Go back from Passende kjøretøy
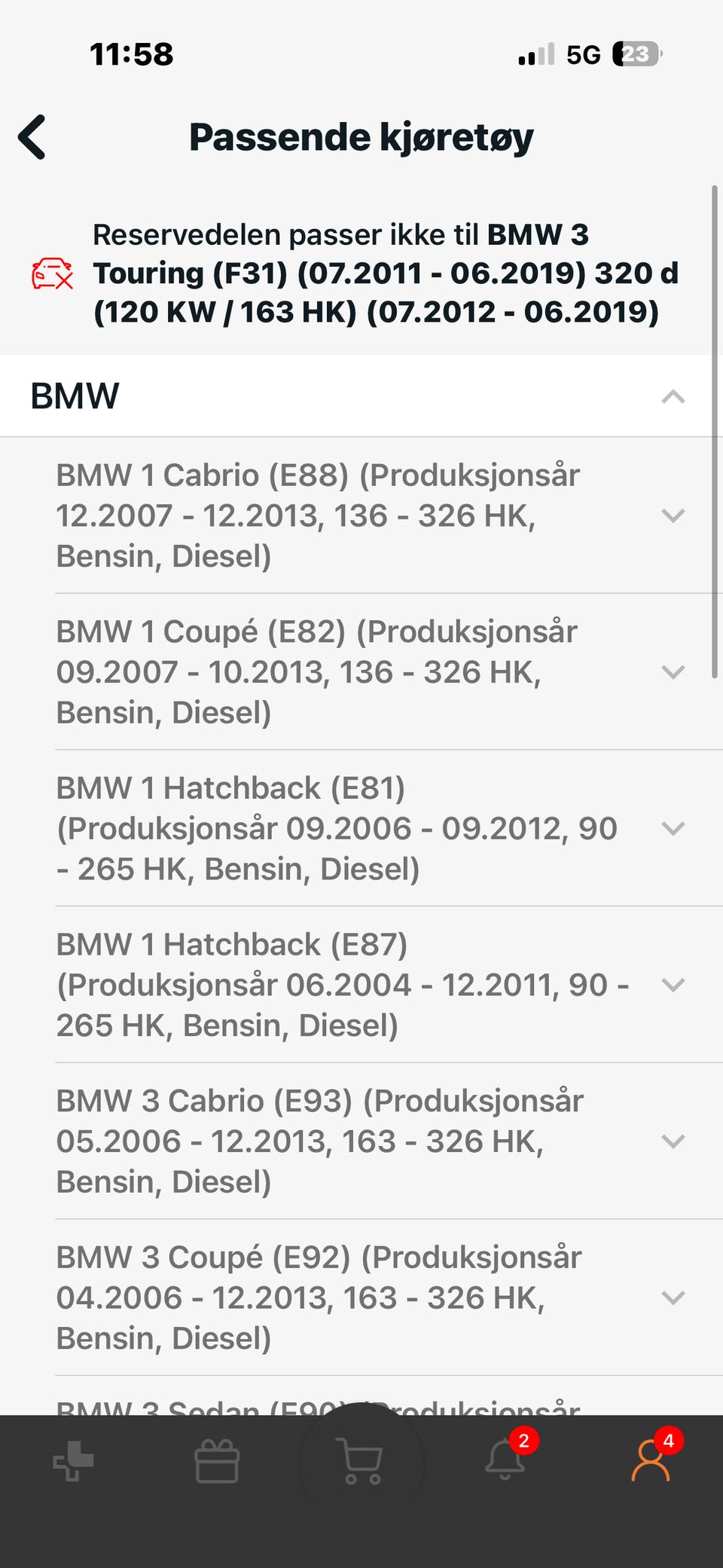Viewport: 723px width, 1568px height. [32, 137]
